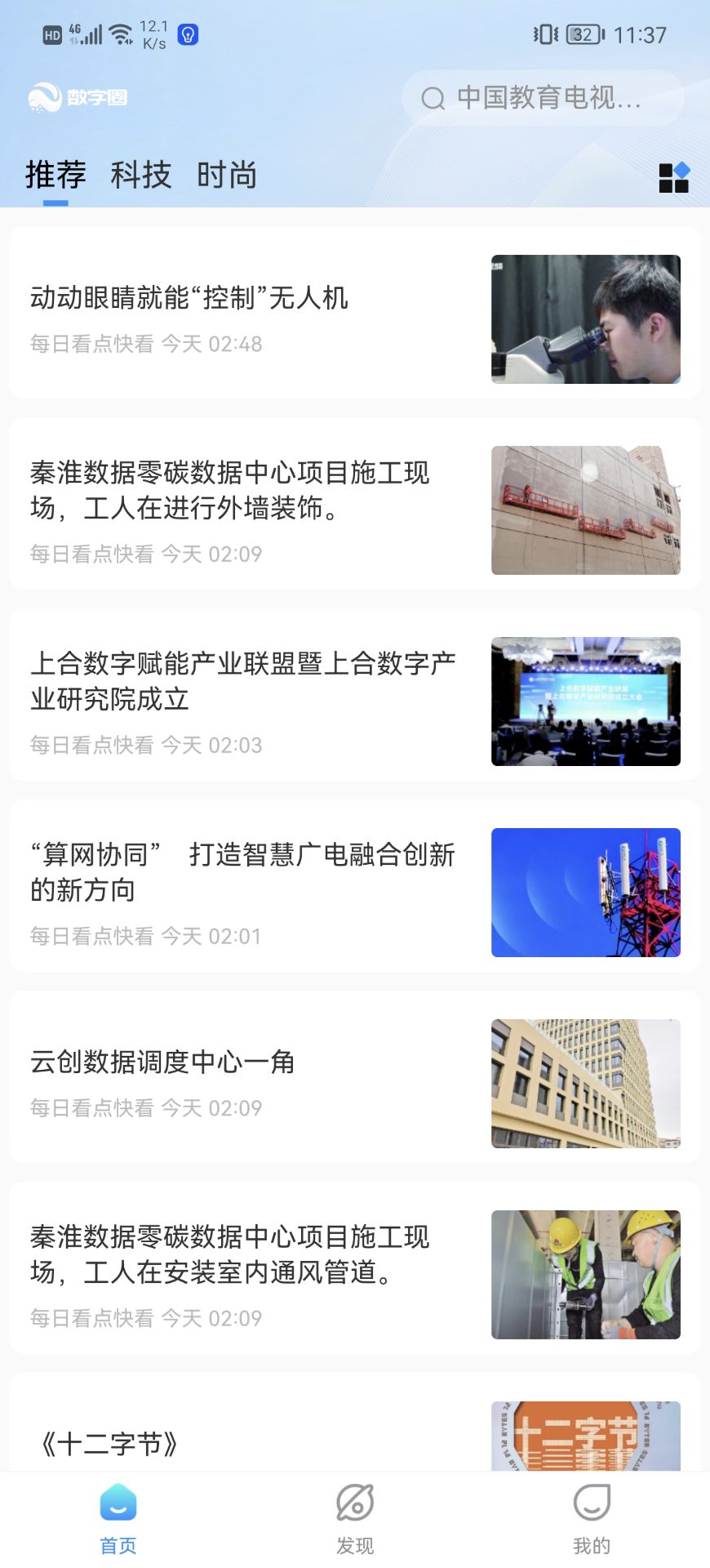The width and height of the screenshot is (710, 1568).
Task: Switch to the 发现 tab
Action: 355,1519
